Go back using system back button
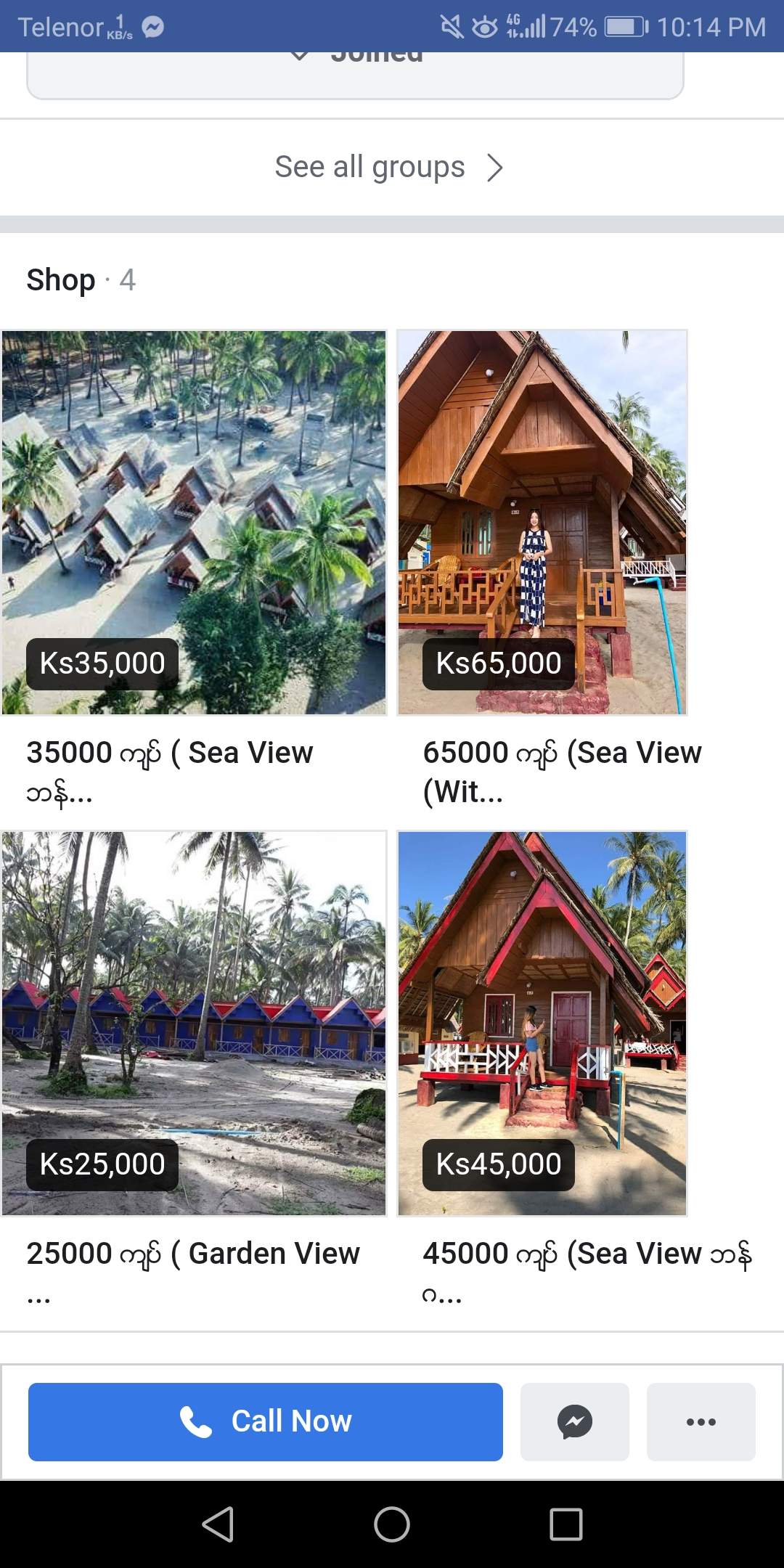The width and height of the screenshot is (784, 1568). pos(218,1524)
